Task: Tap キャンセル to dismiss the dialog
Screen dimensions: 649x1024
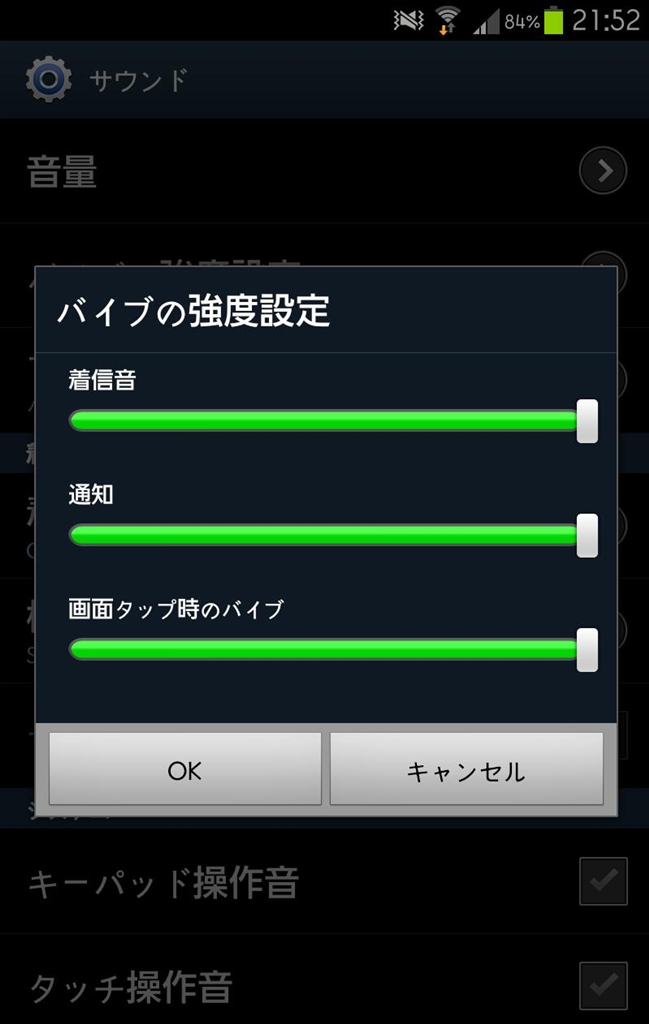Action: tap(466, 769)
